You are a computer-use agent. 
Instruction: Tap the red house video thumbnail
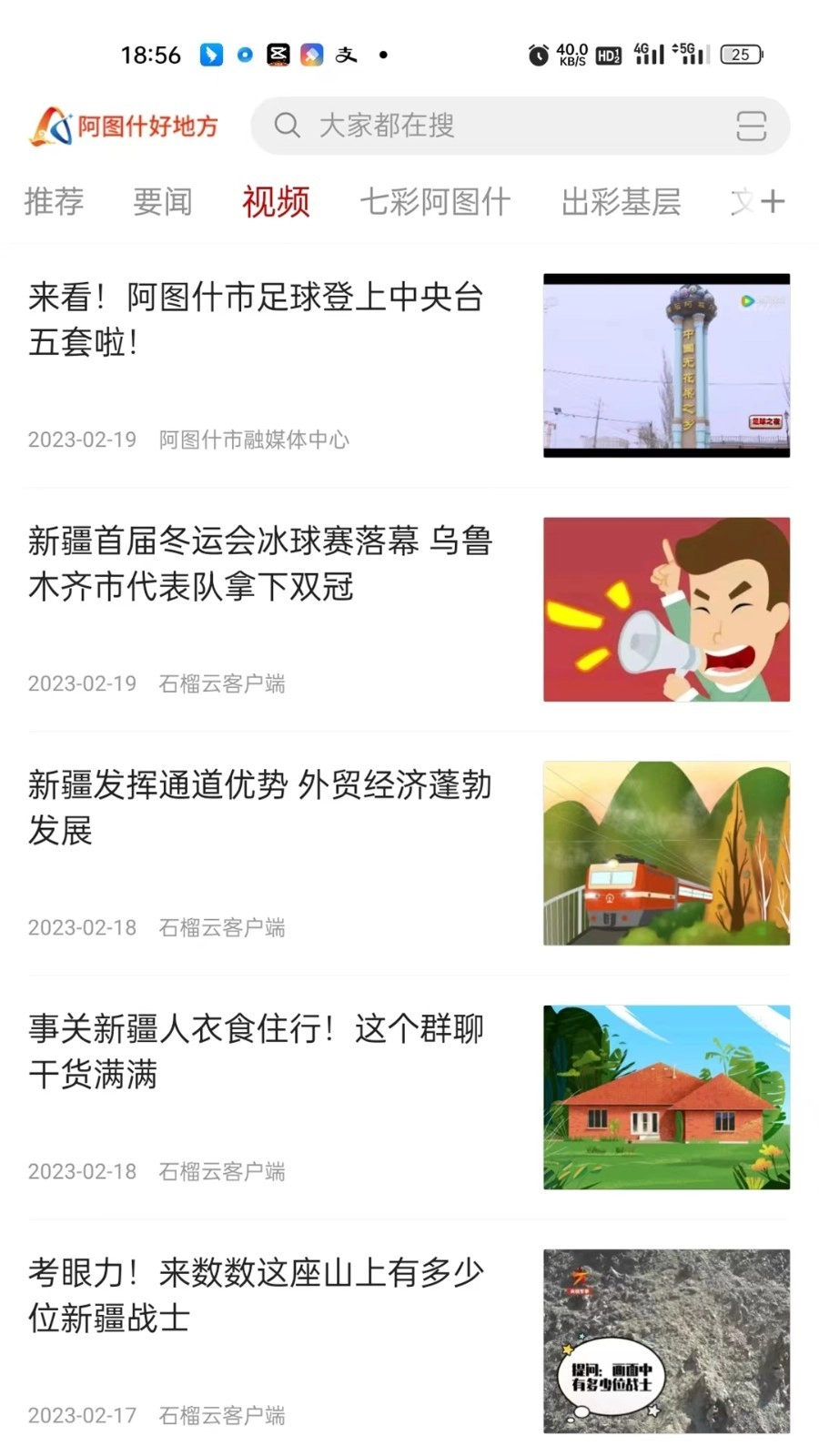point(666,1097)
